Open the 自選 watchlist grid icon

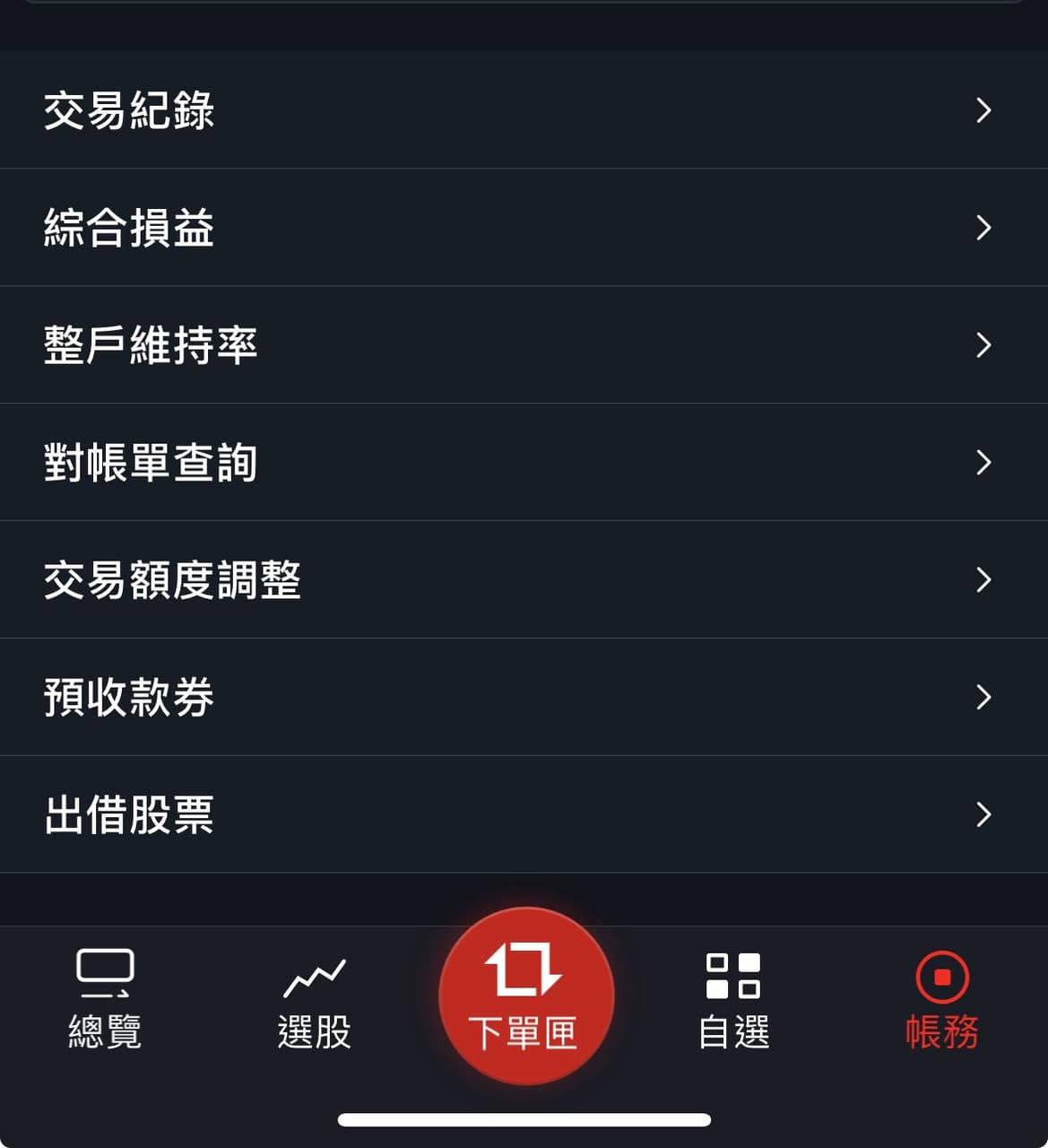click(732, 975)
